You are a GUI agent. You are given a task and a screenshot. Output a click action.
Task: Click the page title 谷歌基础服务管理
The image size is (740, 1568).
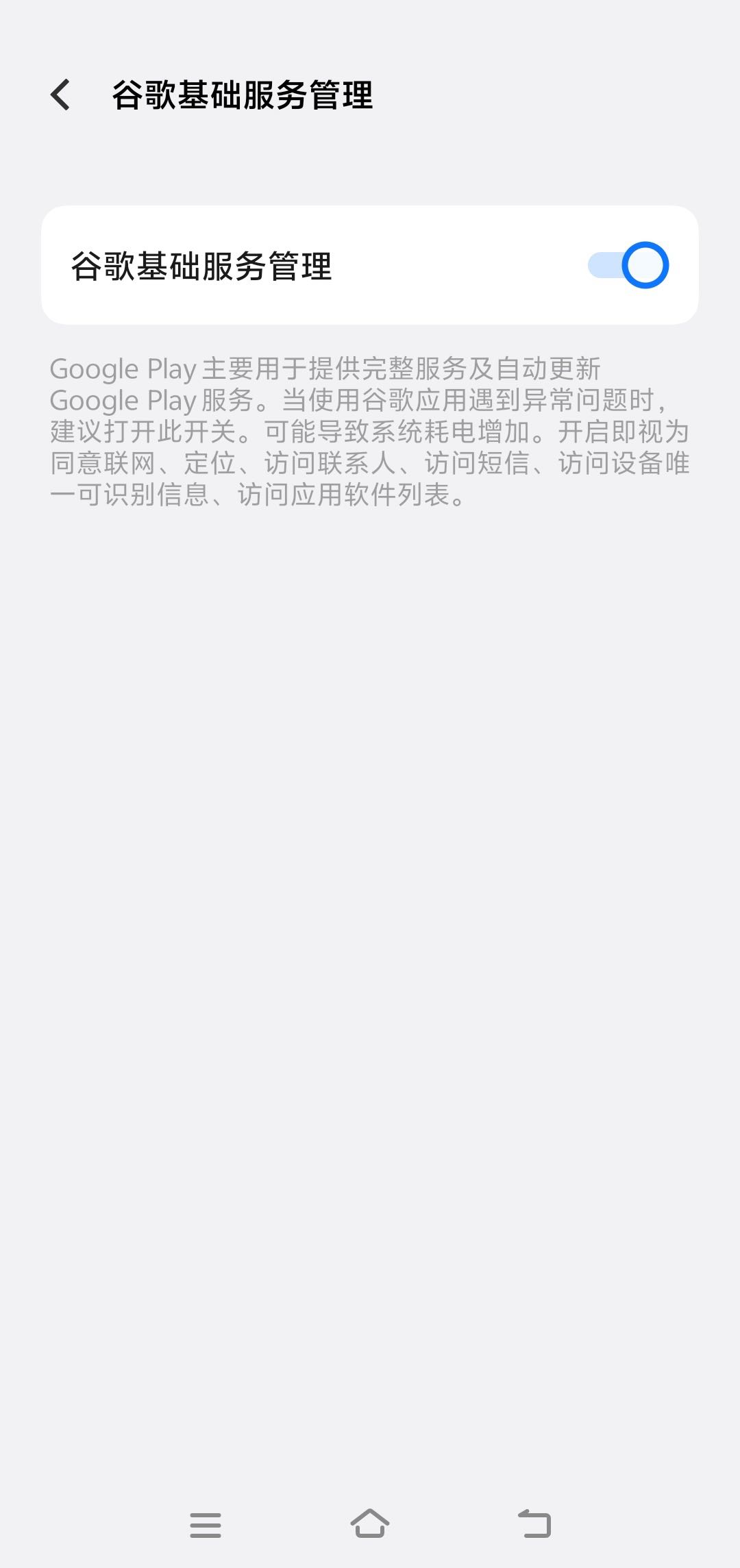pyautogui.click(x=243, y=95)
